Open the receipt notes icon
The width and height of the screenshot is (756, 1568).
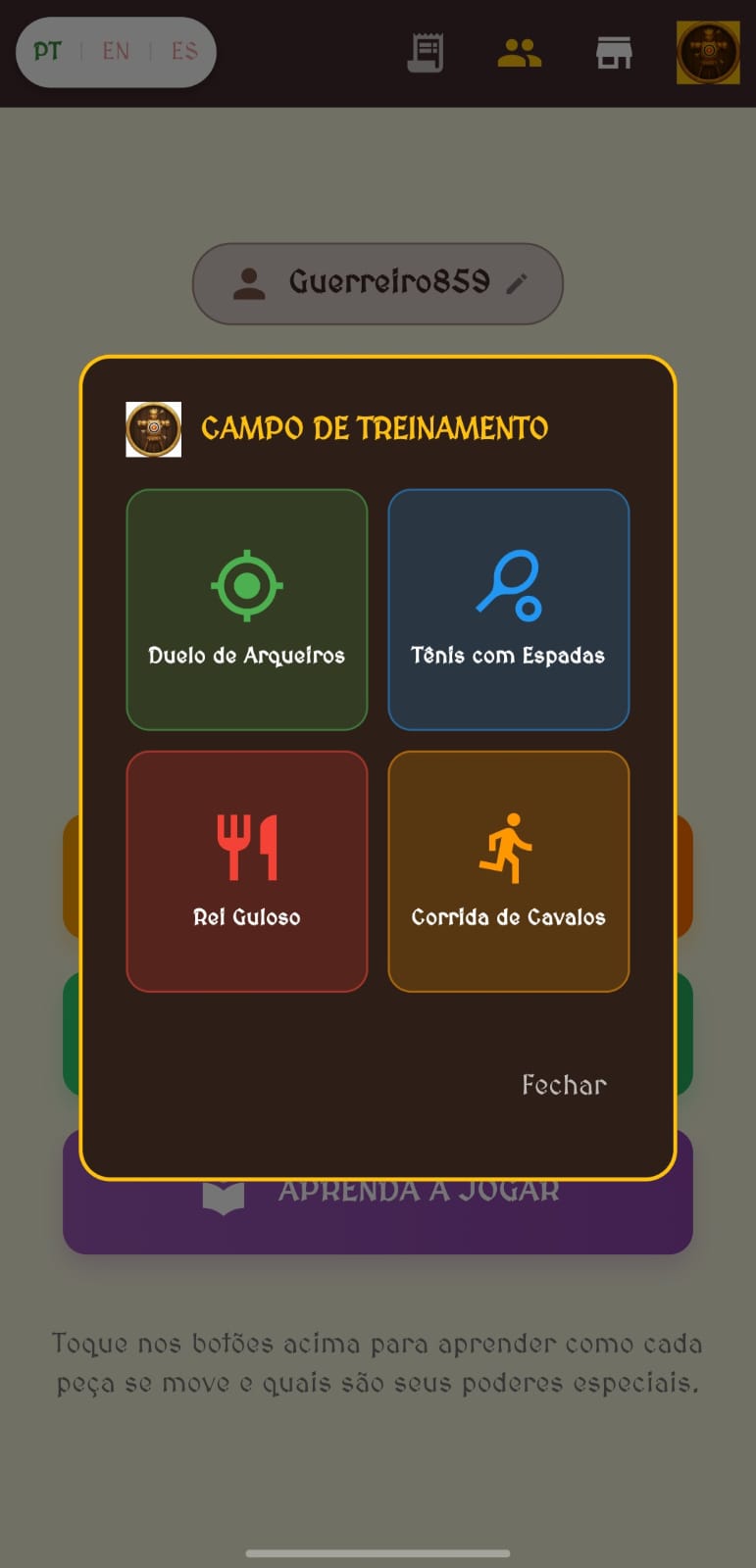(426, 52)
